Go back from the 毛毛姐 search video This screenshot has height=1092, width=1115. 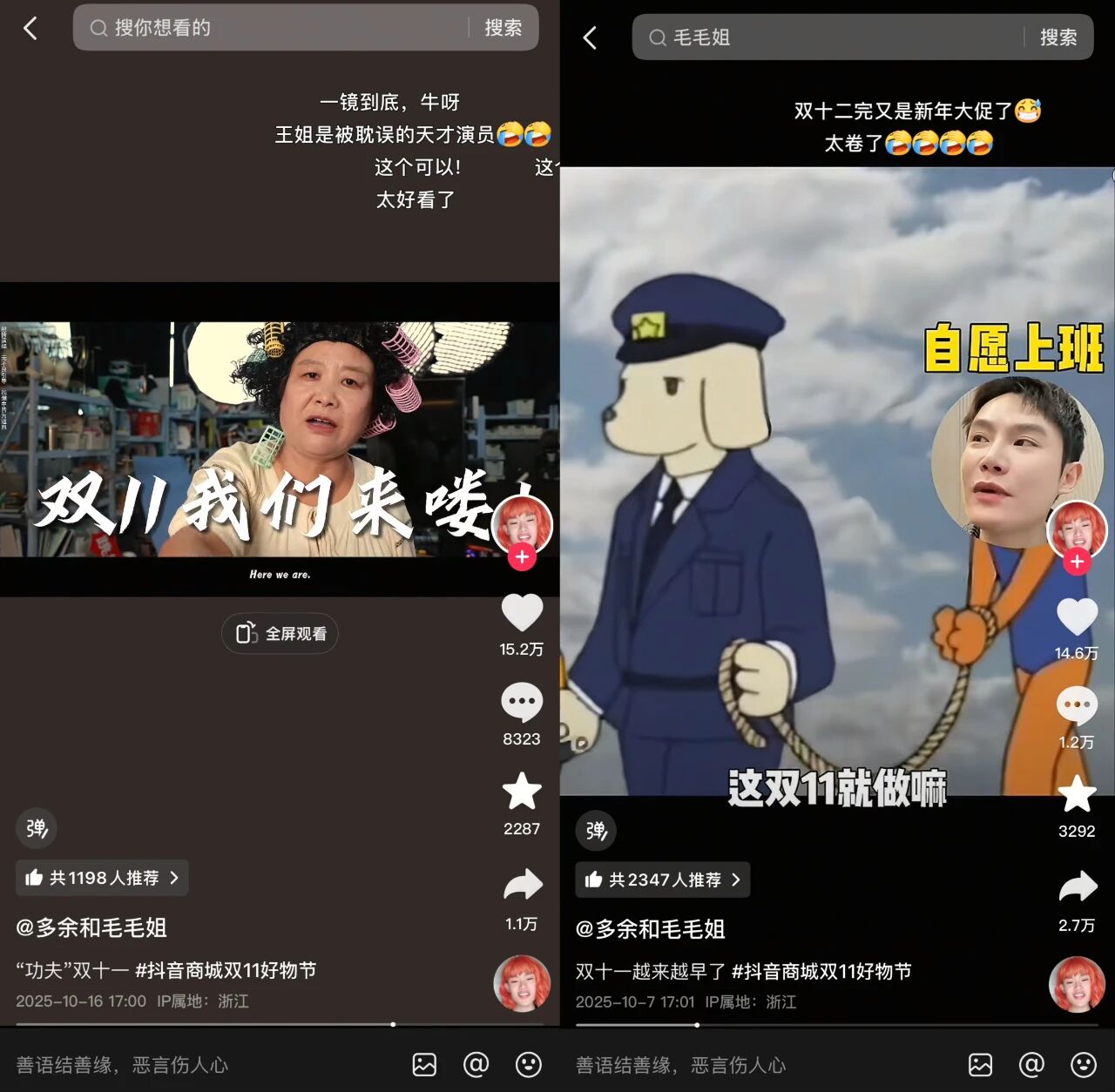[x=590, y=37]
